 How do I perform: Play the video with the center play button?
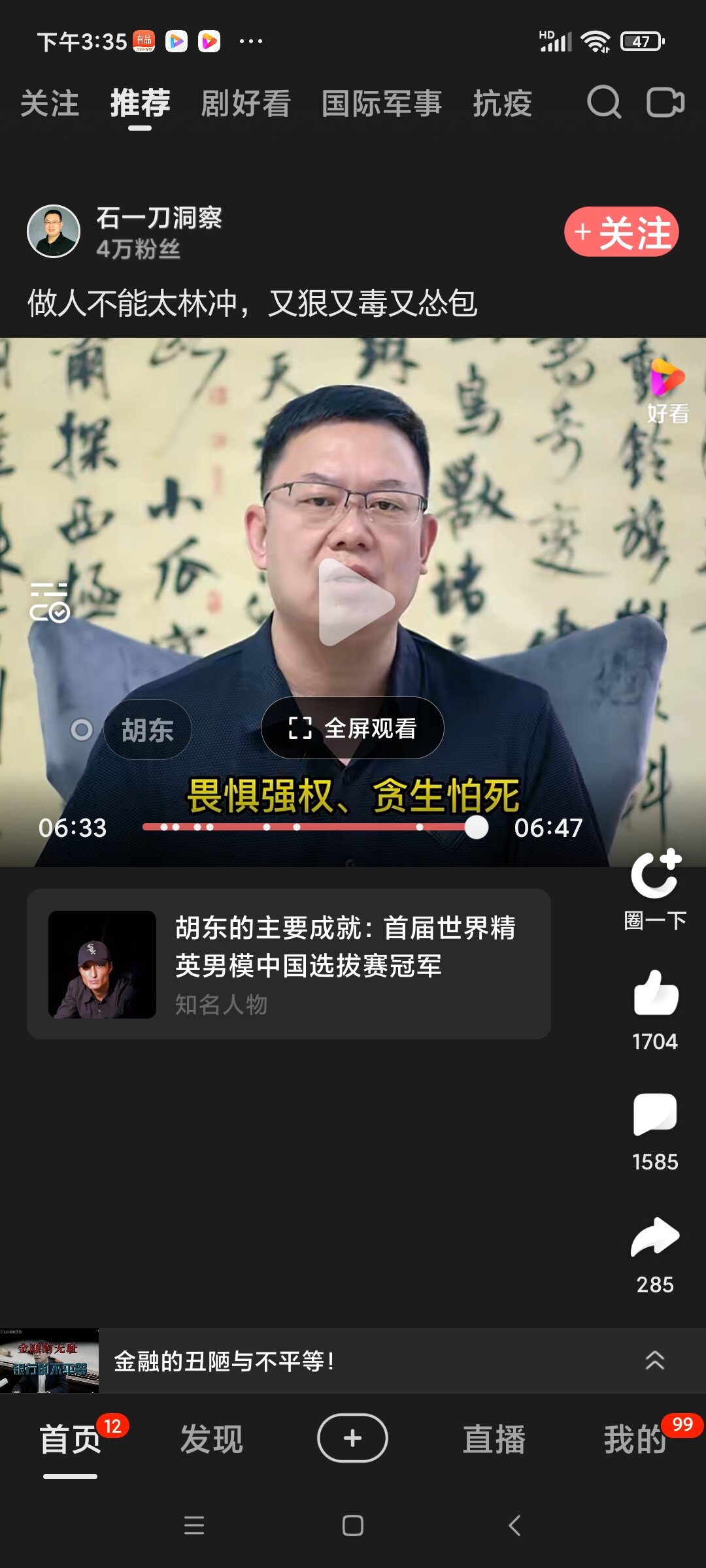[354, 602]
